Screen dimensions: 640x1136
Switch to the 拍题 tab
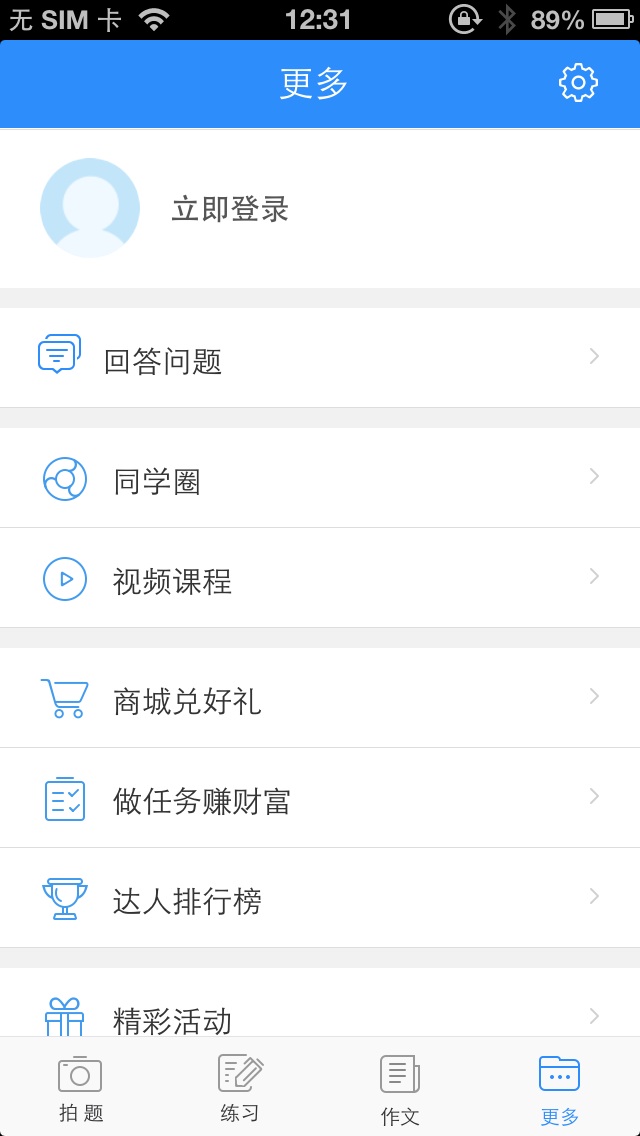pyautogui.click(x=80, y=1087)
